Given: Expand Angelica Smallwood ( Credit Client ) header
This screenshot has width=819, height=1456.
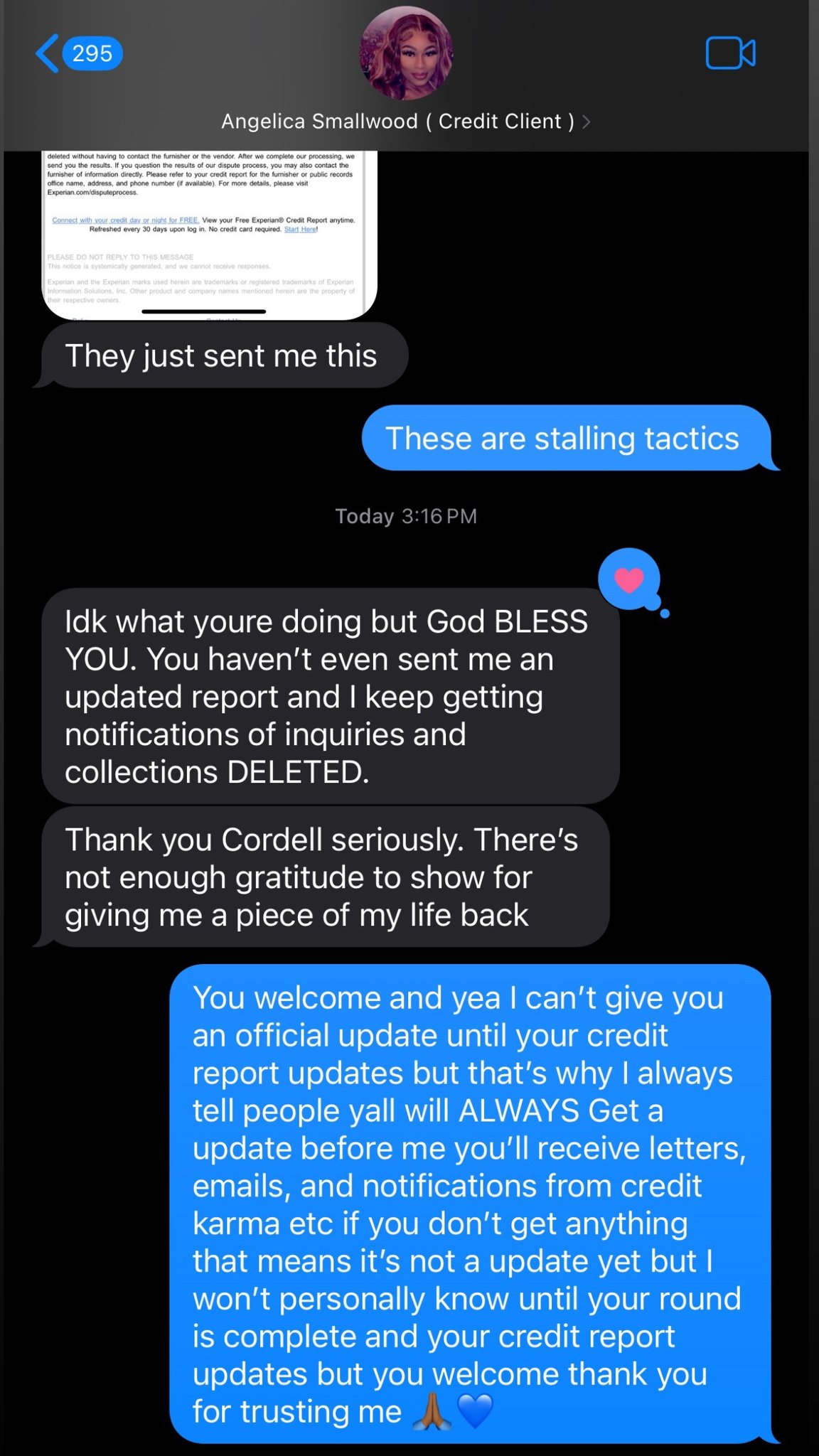Looking at the screenshot, I should 398,121.
